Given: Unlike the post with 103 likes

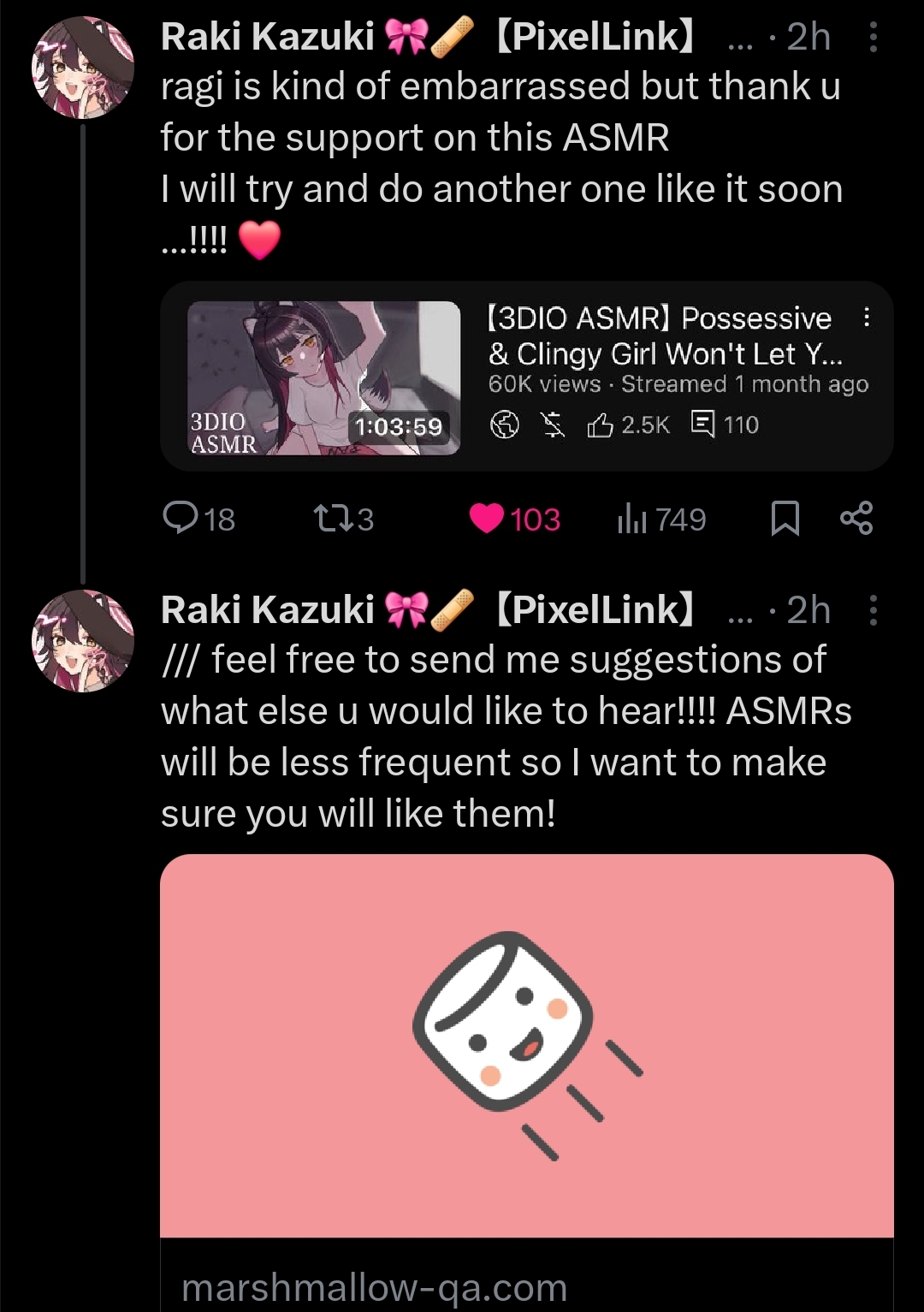Looking at the screenshot, I should 488,519.
